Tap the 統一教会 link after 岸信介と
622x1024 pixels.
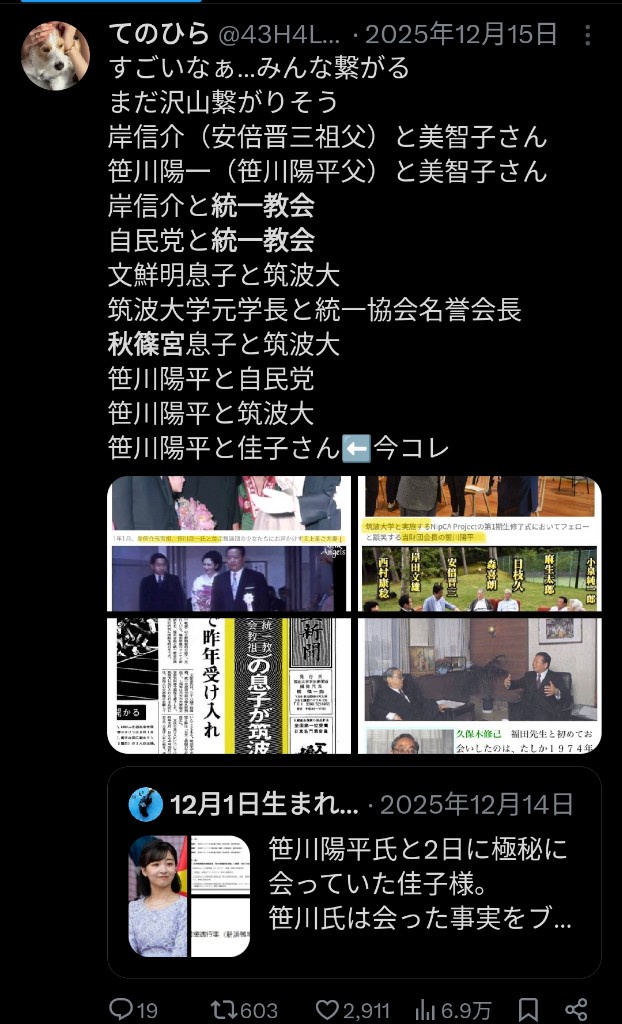click(263, 206)
